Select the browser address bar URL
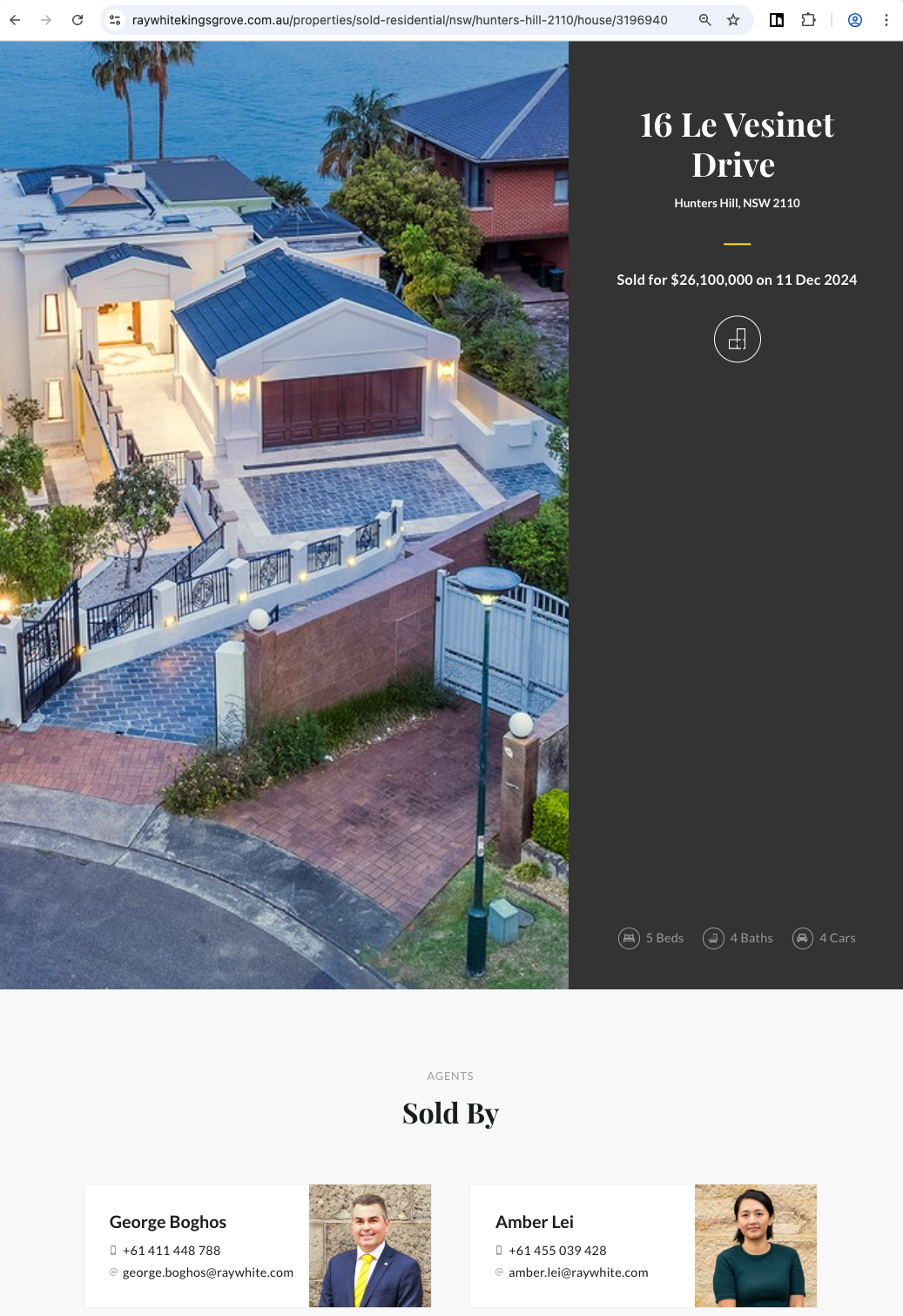Image resolution: width=903 pixels, height=1316 pixels. (x=400, y=20)
